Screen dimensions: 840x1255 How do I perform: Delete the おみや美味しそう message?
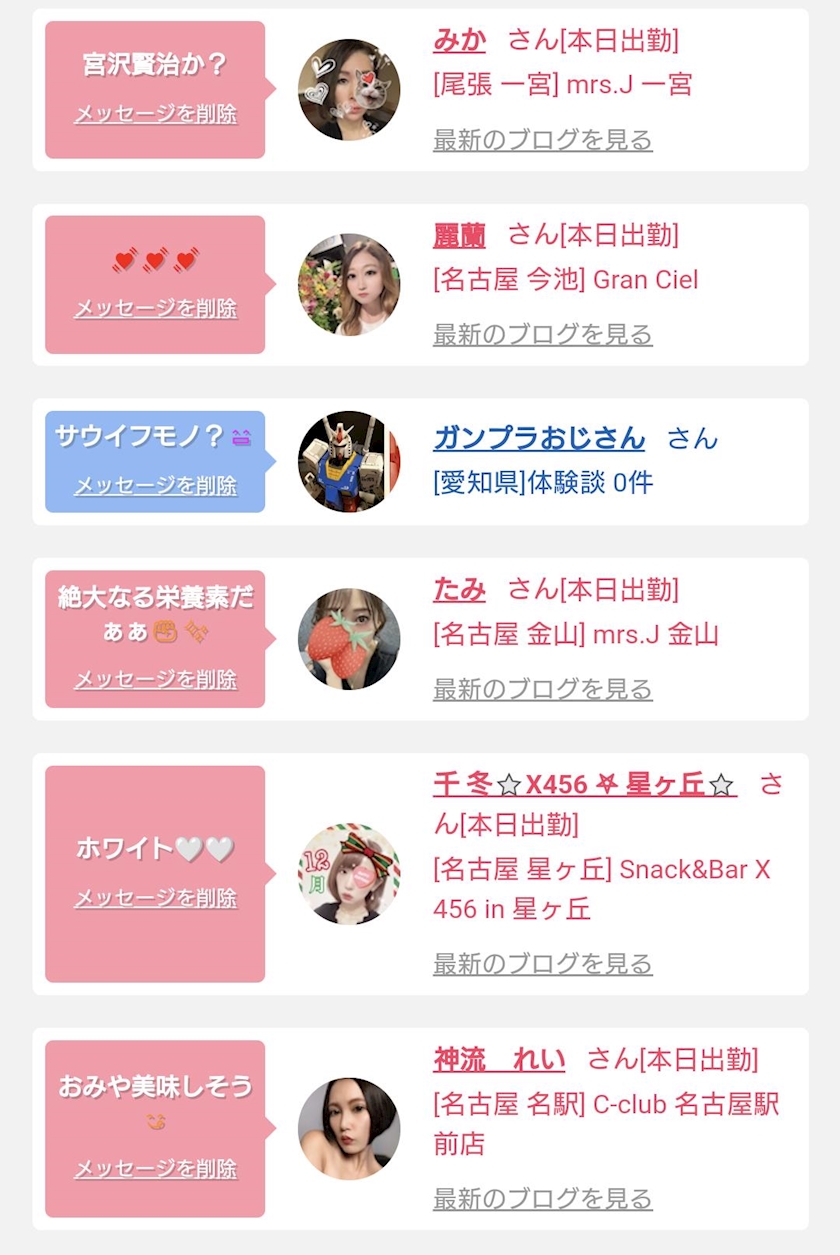[x=156, y=1169]
